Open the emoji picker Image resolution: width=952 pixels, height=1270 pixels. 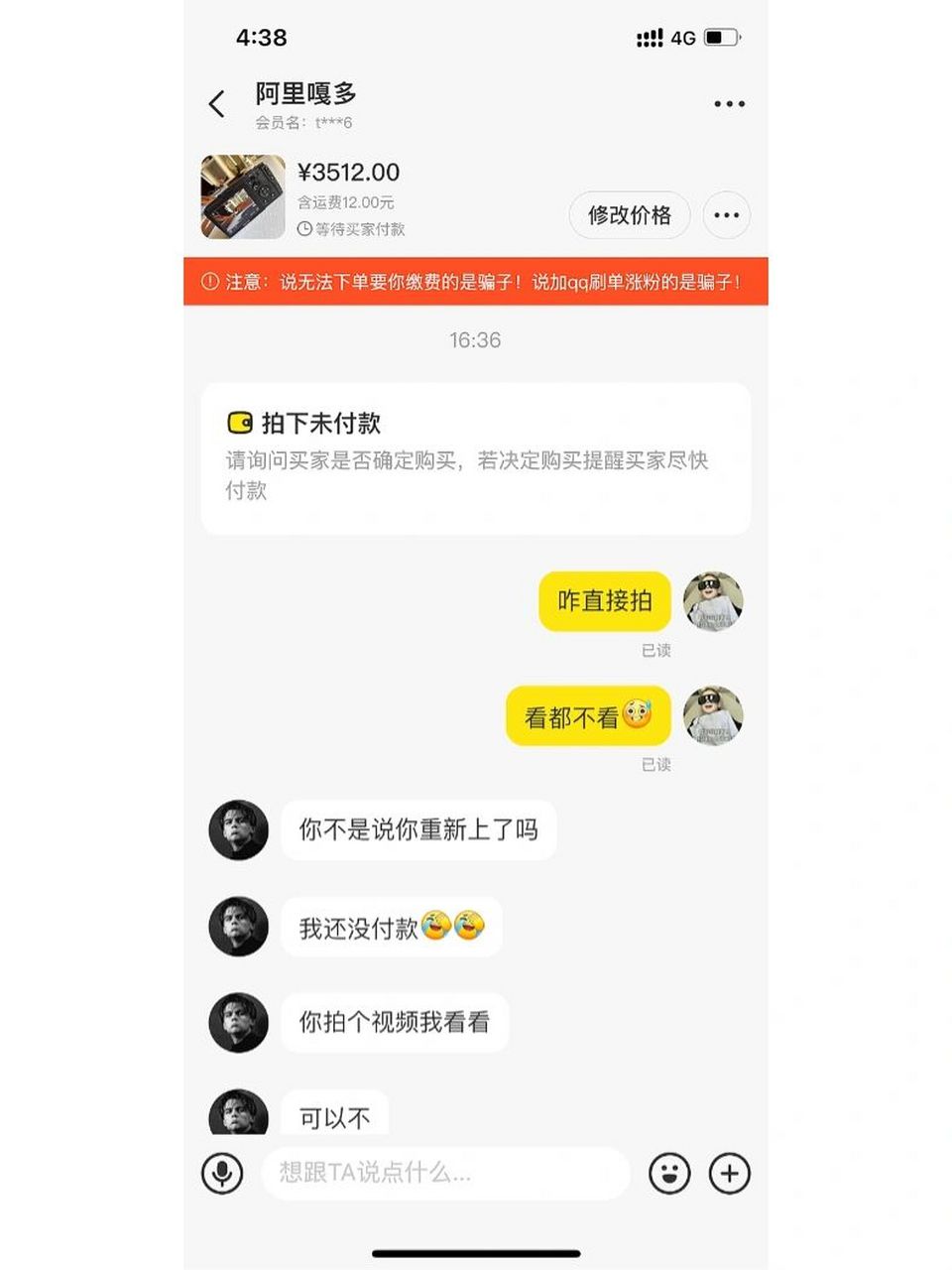pyautogui.click(x=669, y=1173)
